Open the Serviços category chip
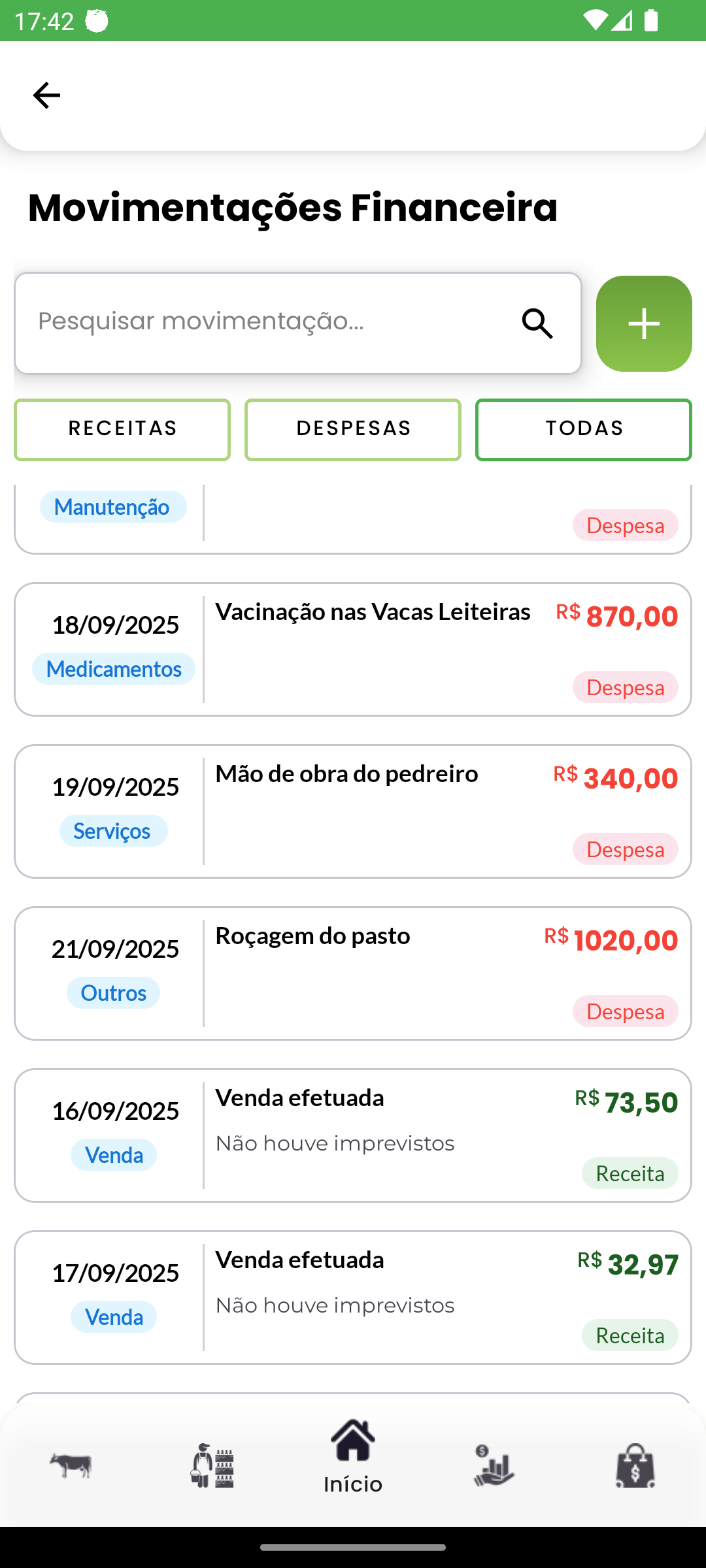This screenshot has width=706, height=1568. click(113, 830)
